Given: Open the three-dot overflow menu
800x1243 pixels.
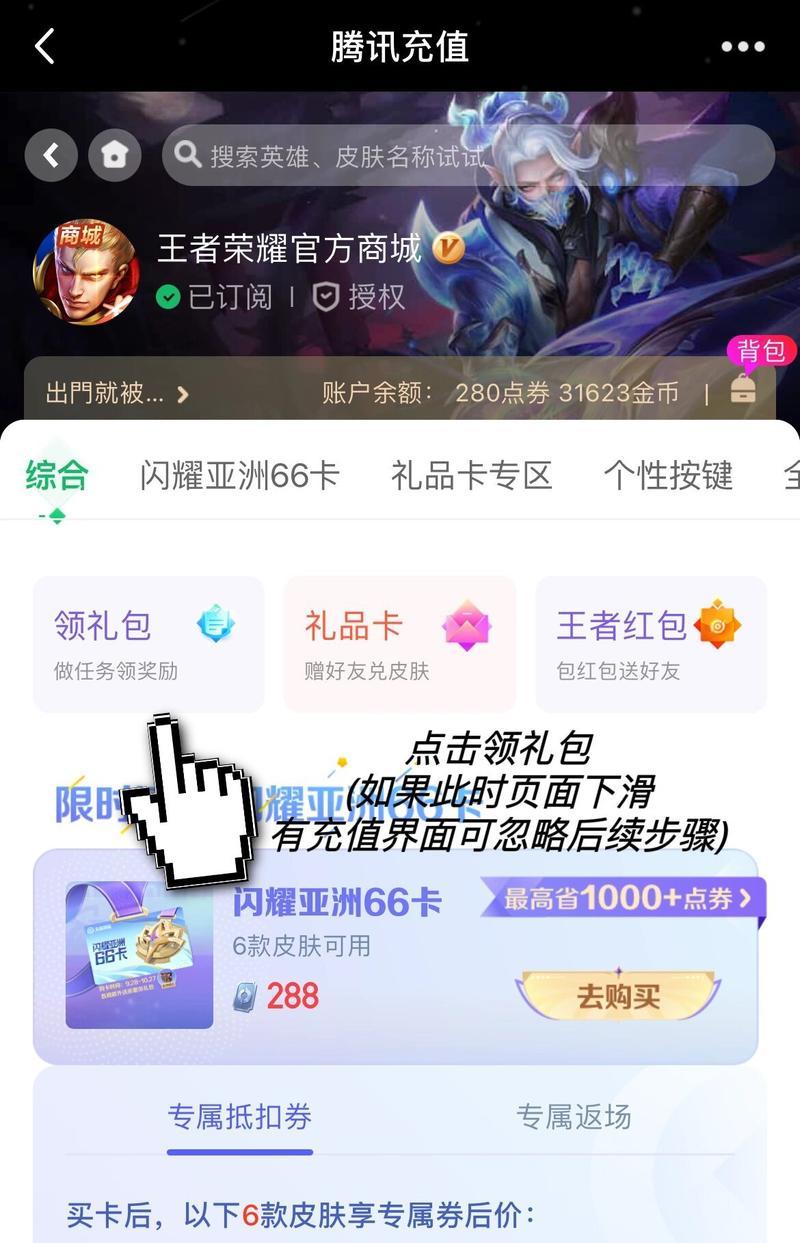Looking at the screenshot, I should click(x=742, y=47).
